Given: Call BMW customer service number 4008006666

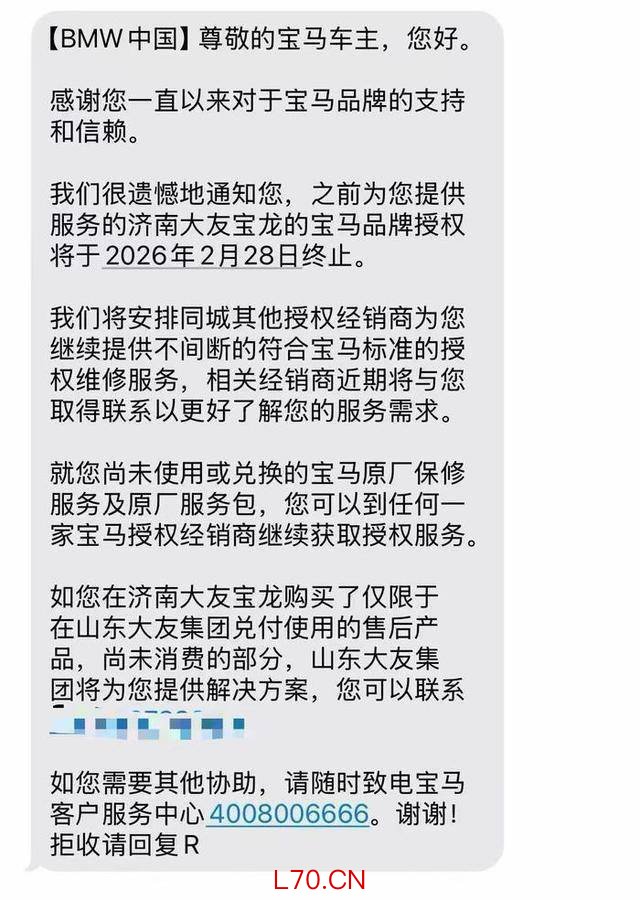Looking at the screenshot, I should (288, 814).
